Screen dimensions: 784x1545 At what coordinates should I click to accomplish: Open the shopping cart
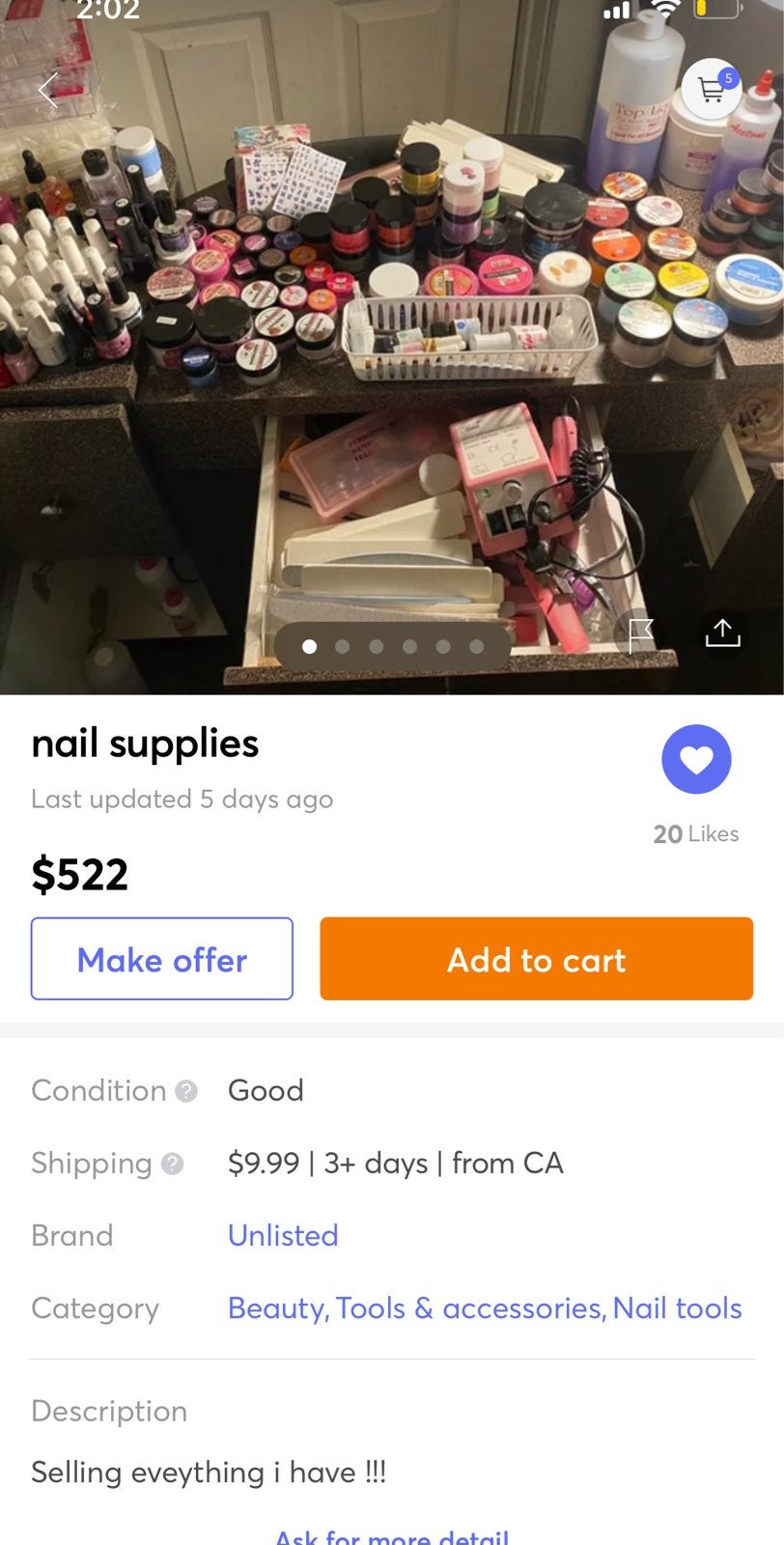tap(712, 89)
